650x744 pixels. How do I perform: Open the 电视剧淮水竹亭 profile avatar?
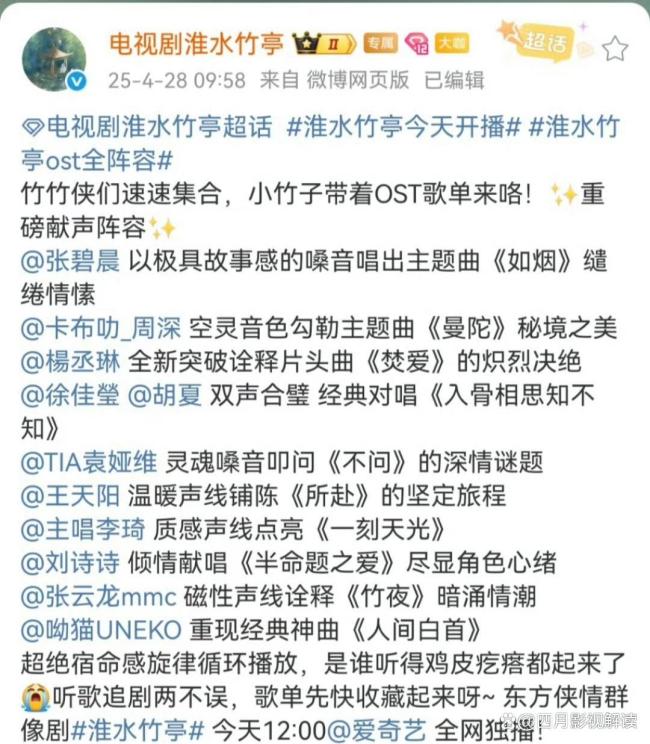[x=55, y=58]
